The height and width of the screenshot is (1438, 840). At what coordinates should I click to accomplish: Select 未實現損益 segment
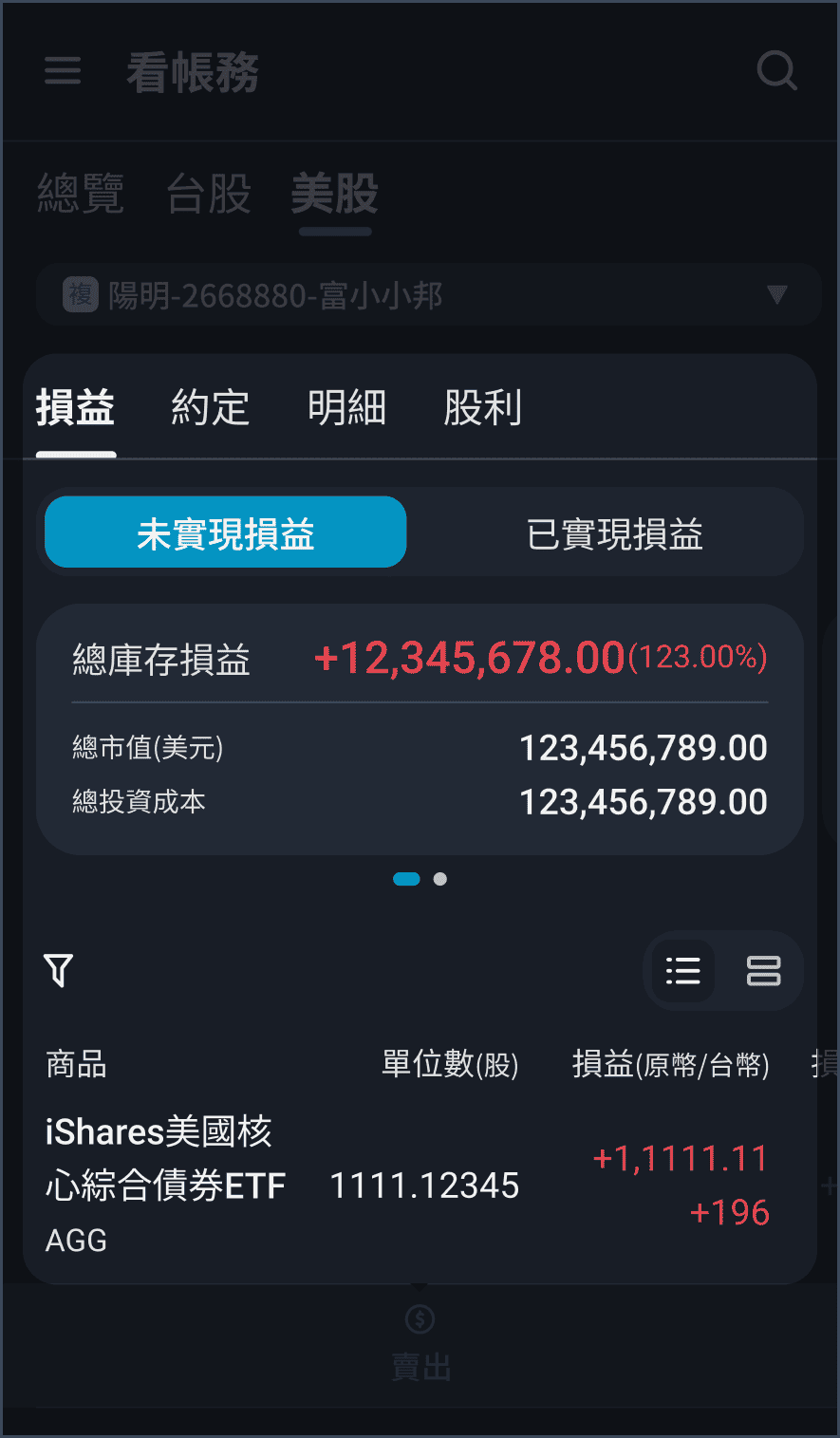(x=226, y=532)
